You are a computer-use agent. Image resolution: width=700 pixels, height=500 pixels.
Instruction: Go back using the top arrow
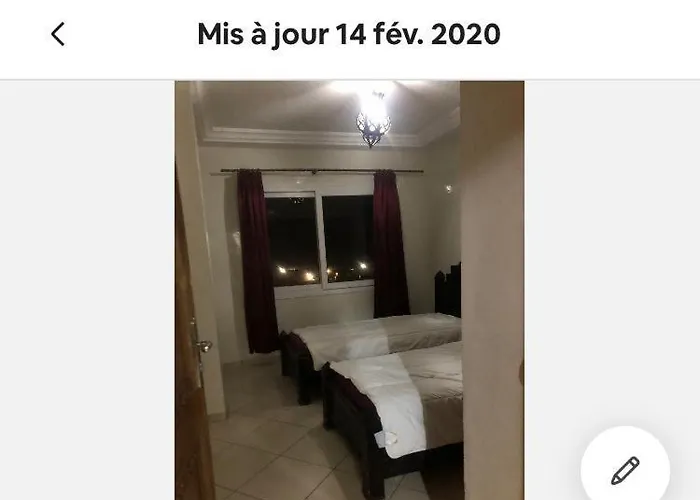click(58, 35)
